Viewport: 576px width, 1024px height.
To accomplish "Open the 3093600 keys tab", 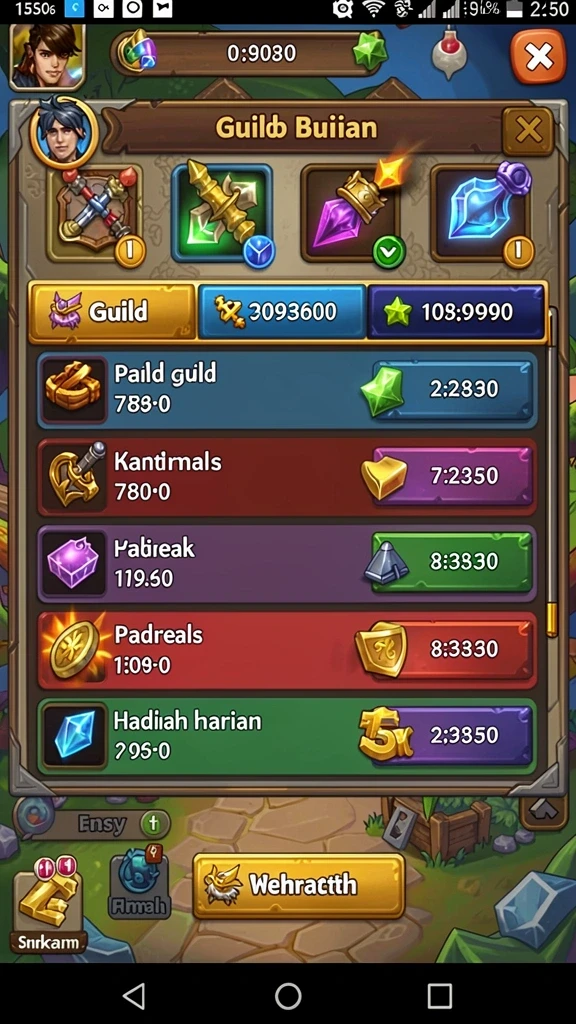I will point(282,312).
